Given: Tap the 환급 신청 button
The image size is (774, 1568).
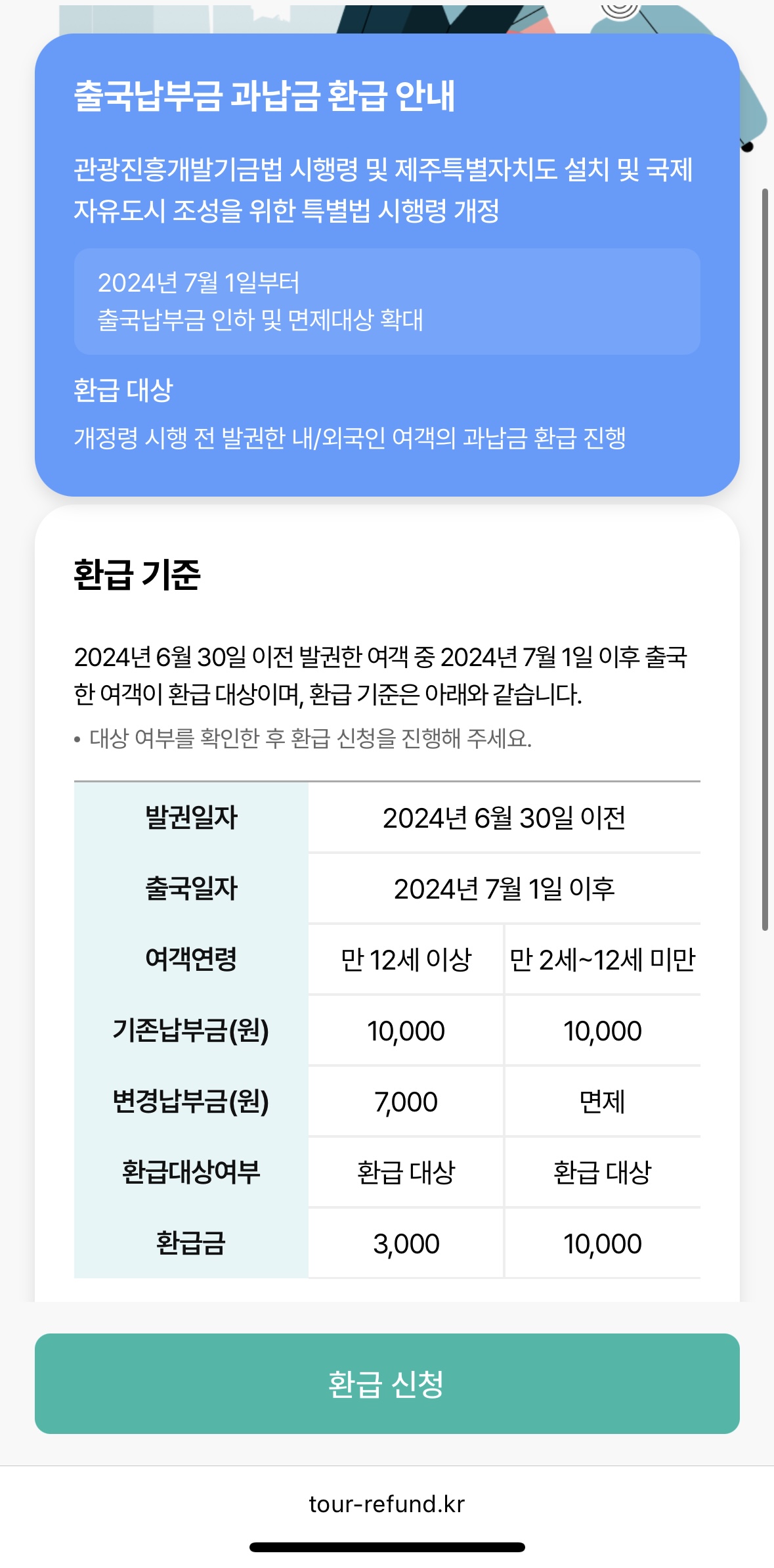Looking at the screenshot, I should 387,1383.
